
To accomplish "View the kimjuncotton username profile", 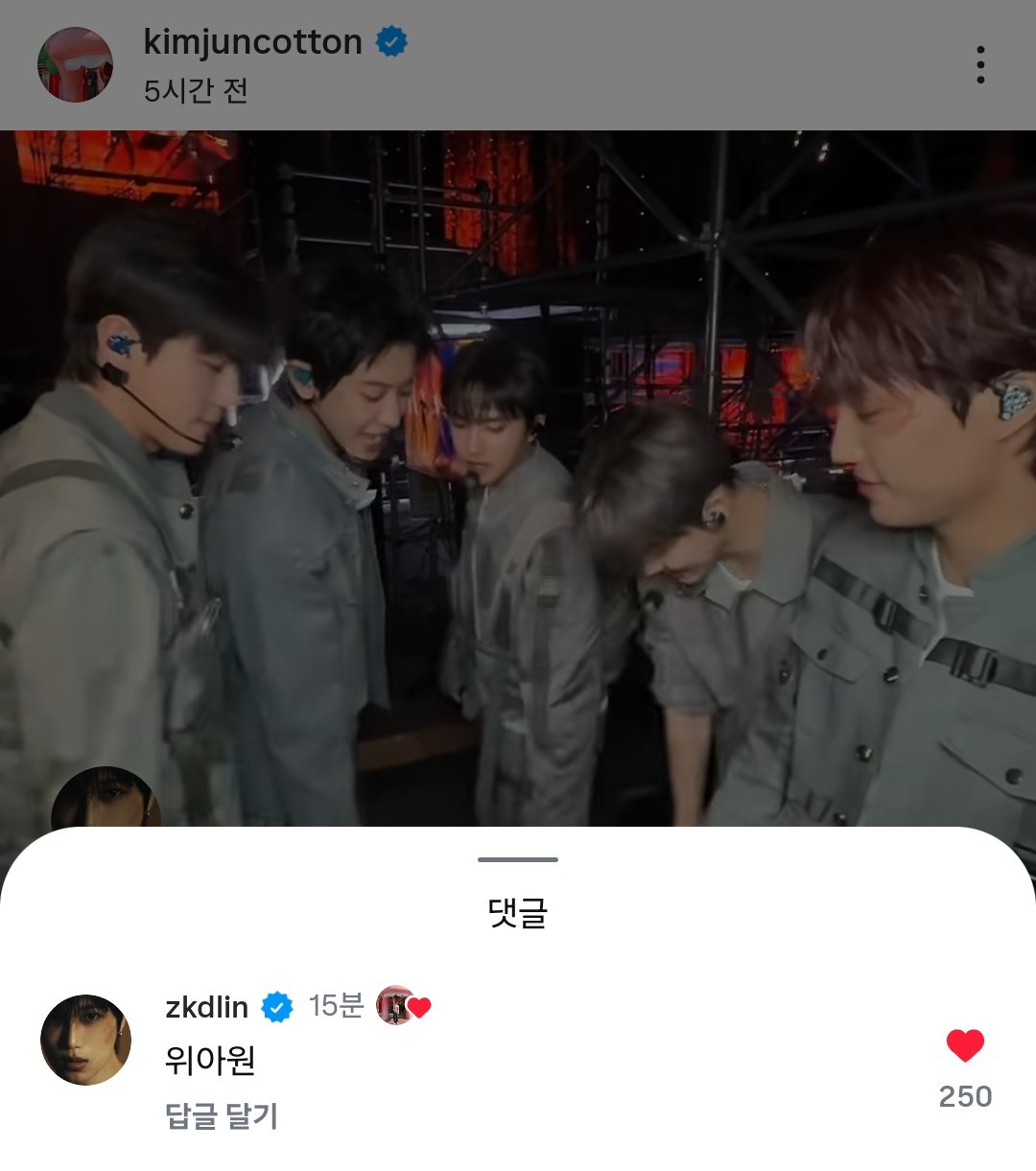I will pos(252,42).
